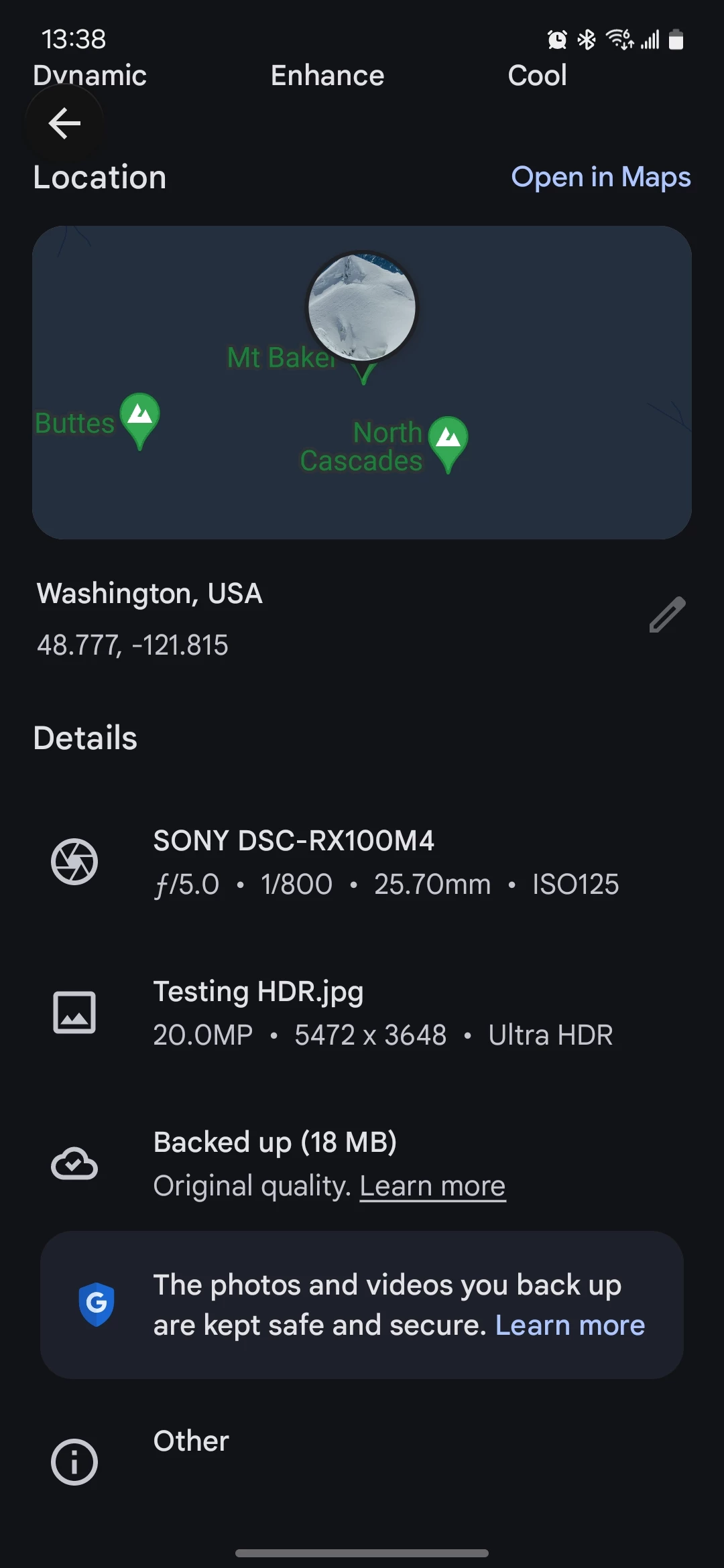The height and width of the screenshot is (1568, 724).
Task: Apply the Cool filter suggestion
Action: coord(537,76)
